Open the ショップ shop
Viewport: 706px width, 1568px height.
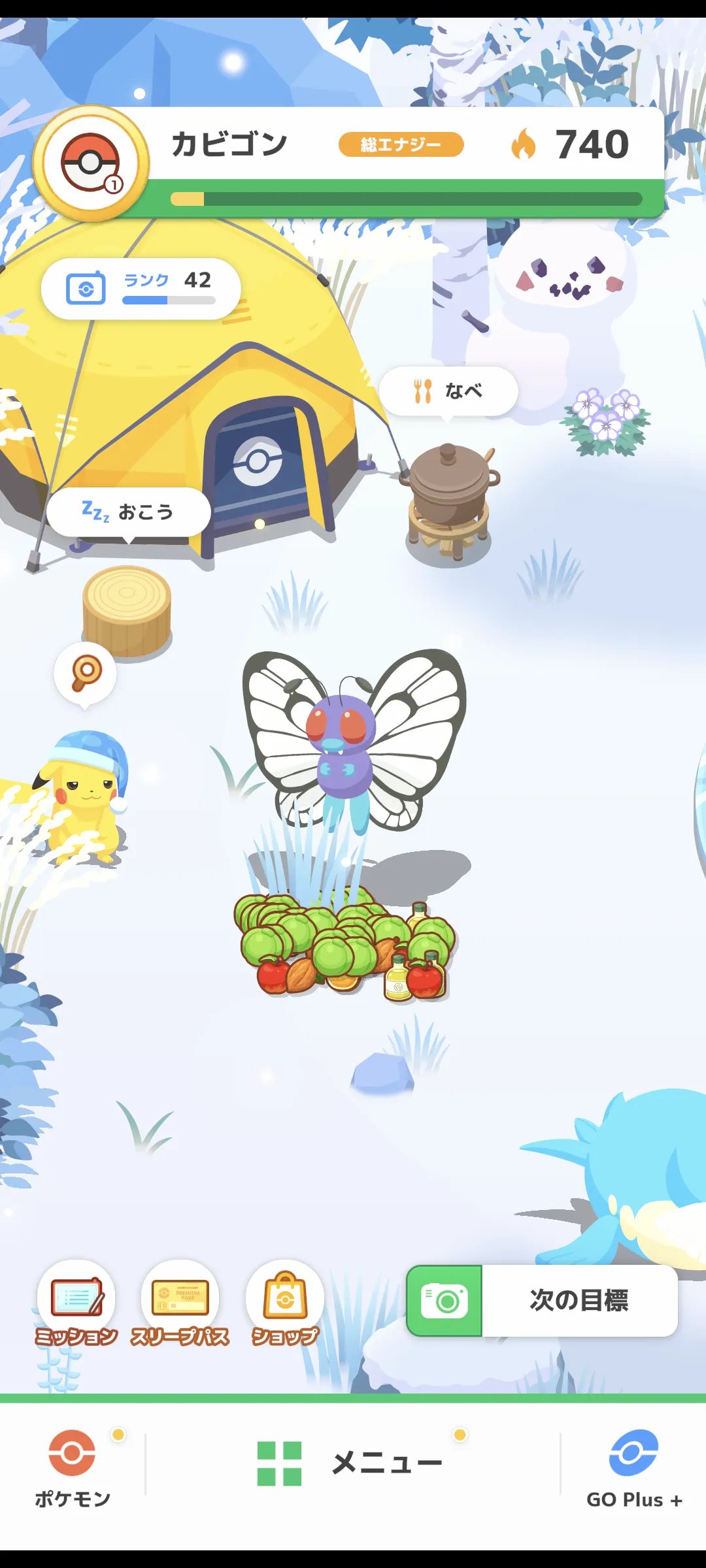tap(285, 1303)
